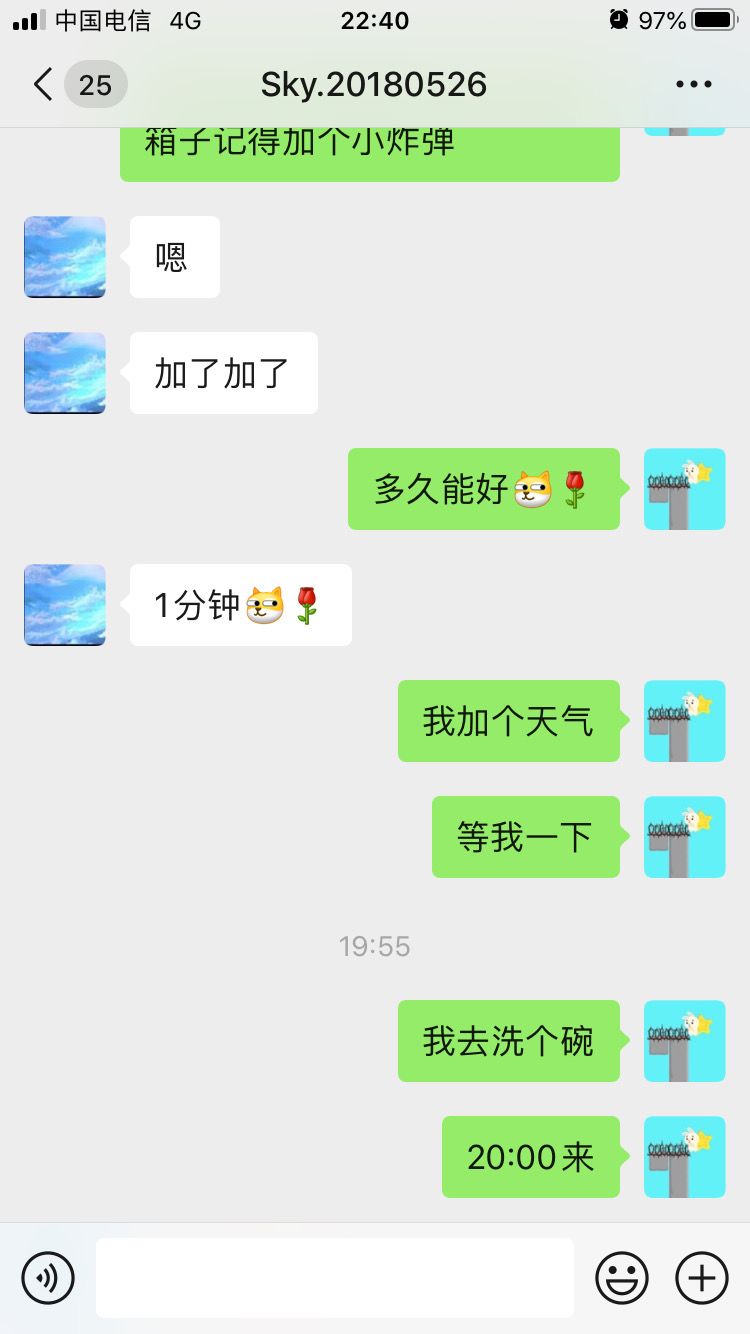The height and width of the screenshot is (1334, 750).
Task: Open chat options via the three-dot menu
Action: [693, 84]
